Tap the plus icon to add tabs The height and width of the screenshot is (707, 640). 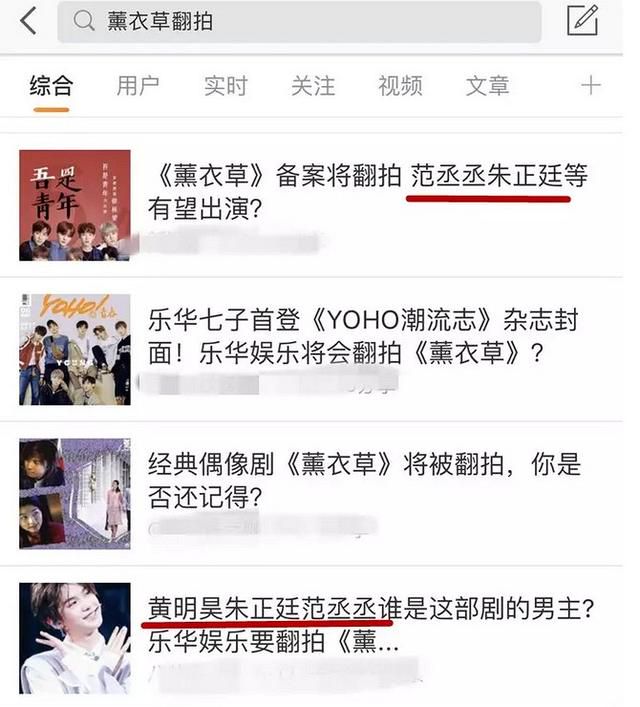coord(591,86)
